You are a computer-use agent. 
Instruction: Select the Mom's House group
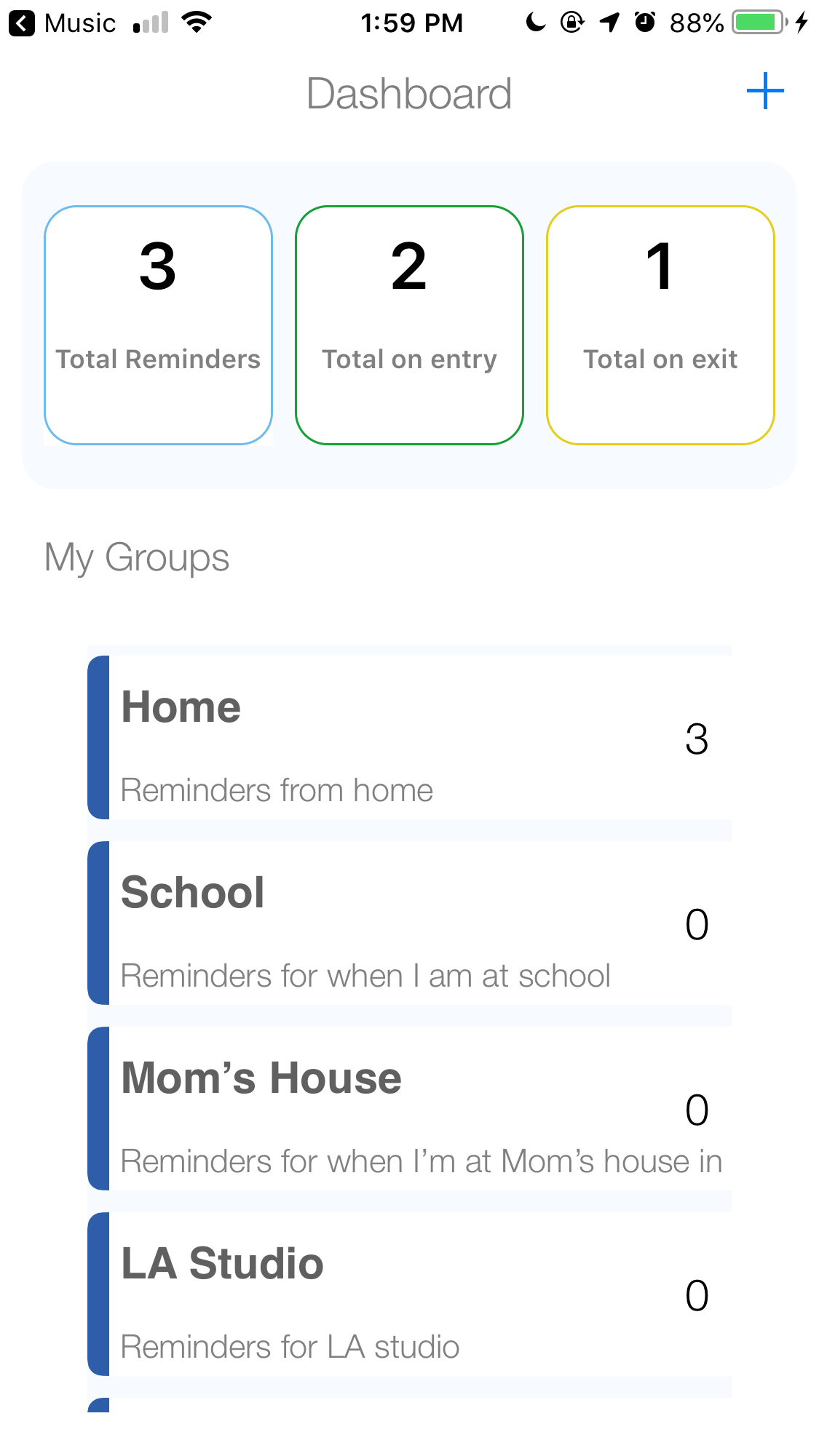point(409,1109)
